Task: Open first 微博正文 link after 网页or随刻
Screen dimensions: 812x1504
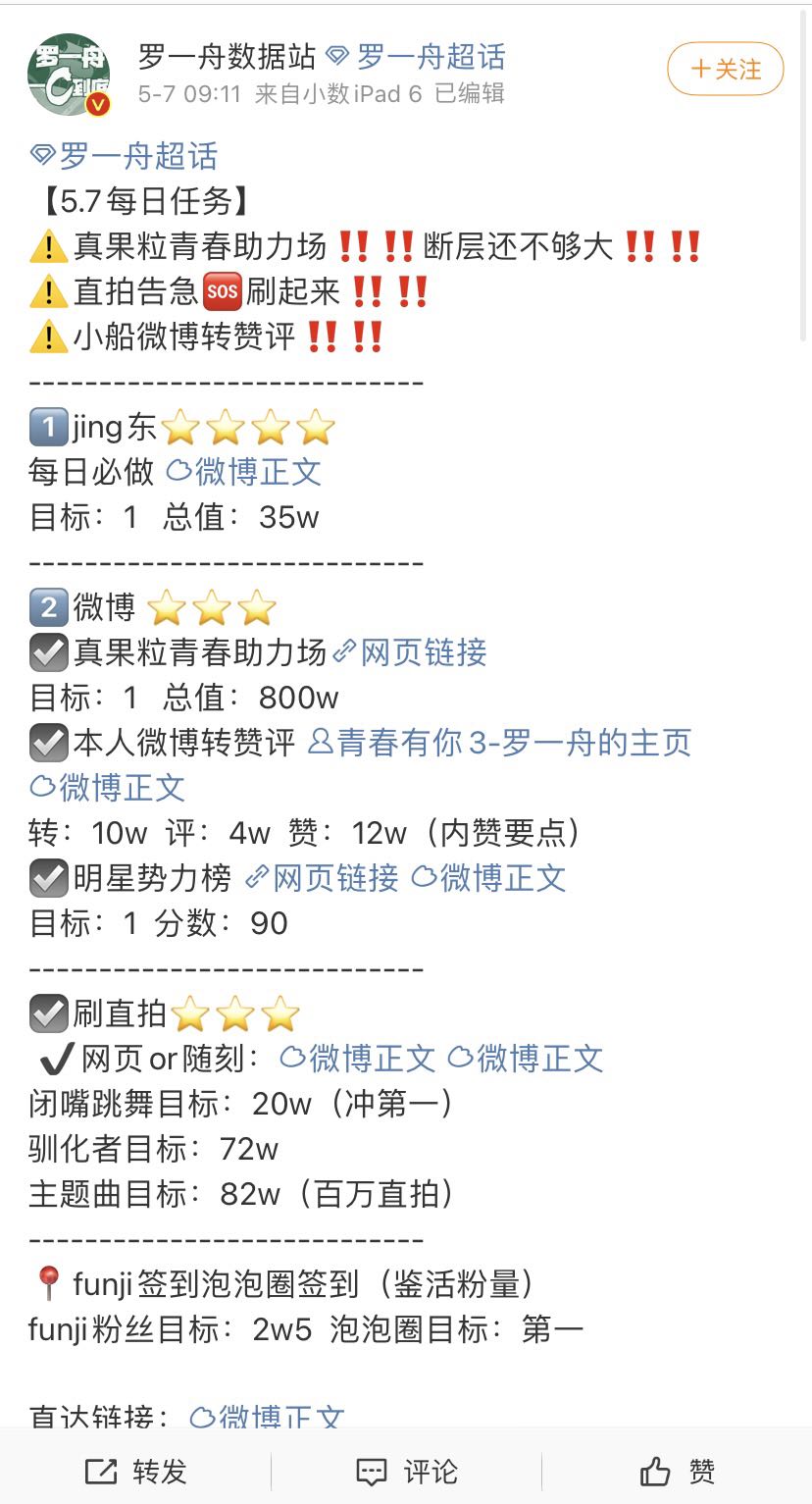Action: click(358, 1059)
